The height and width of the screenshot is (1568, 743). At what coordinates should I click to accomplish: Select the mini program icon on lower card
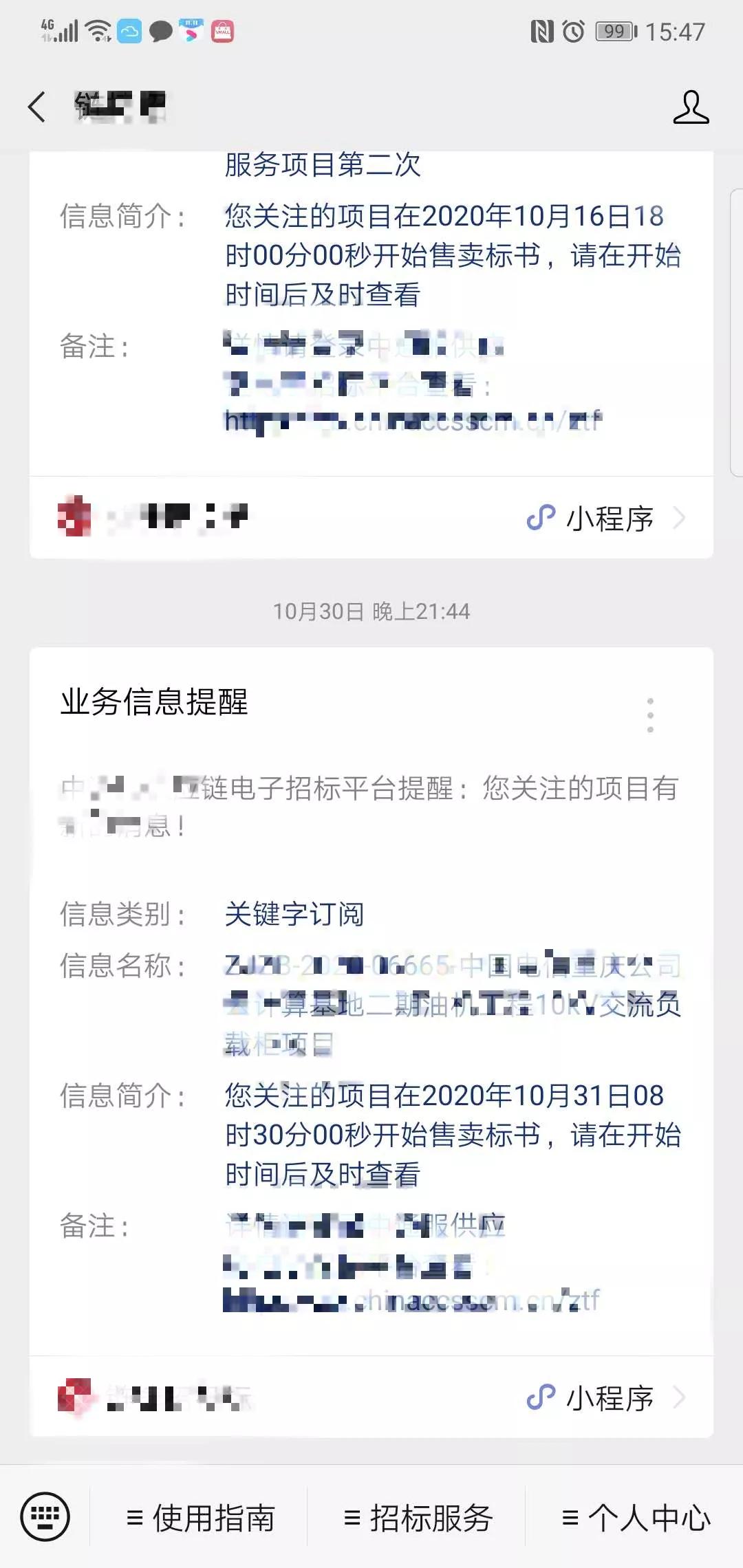click(543, 1396)
